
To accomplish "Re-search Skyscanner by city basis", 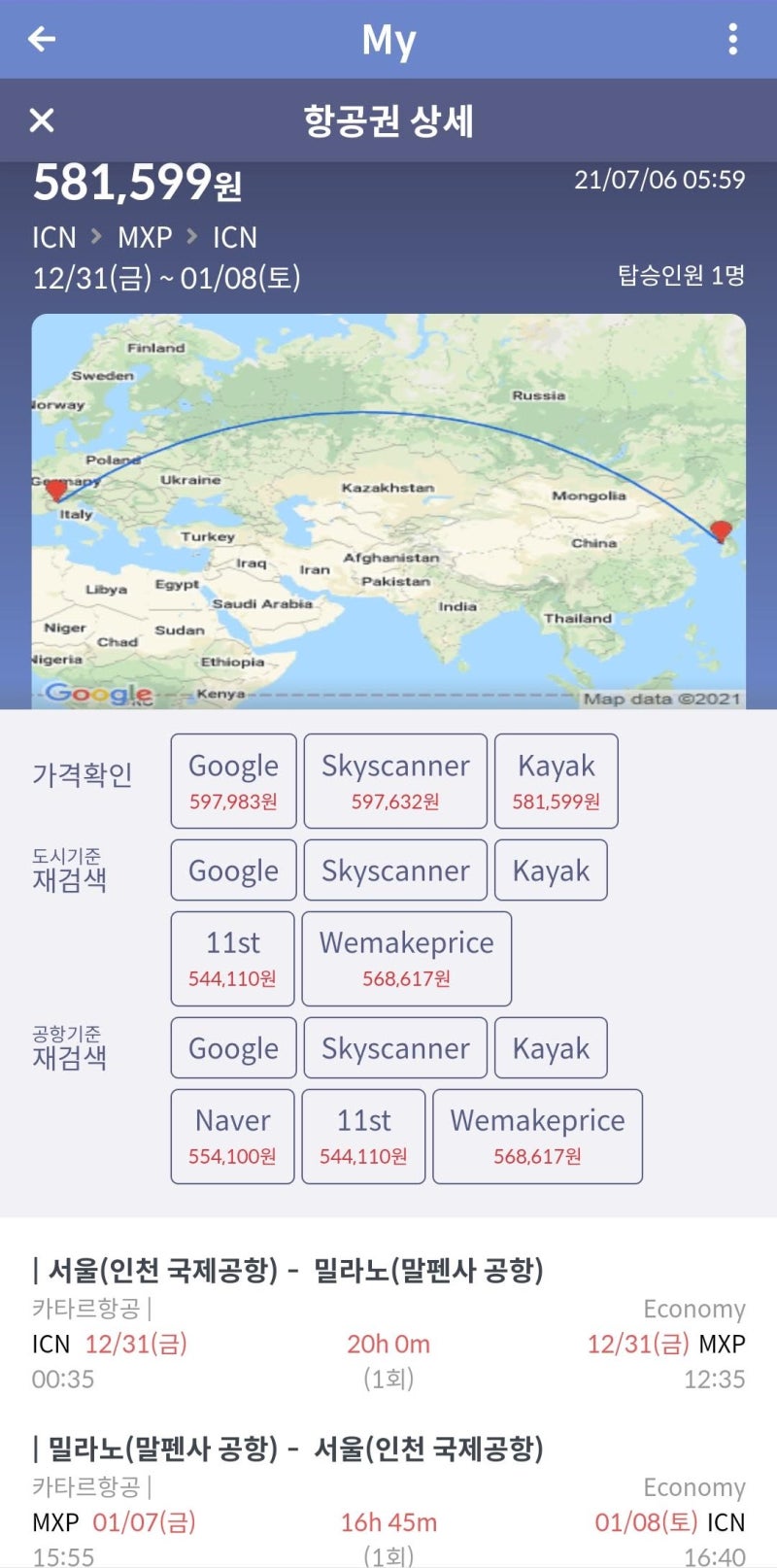I will [x=394, y=869].
